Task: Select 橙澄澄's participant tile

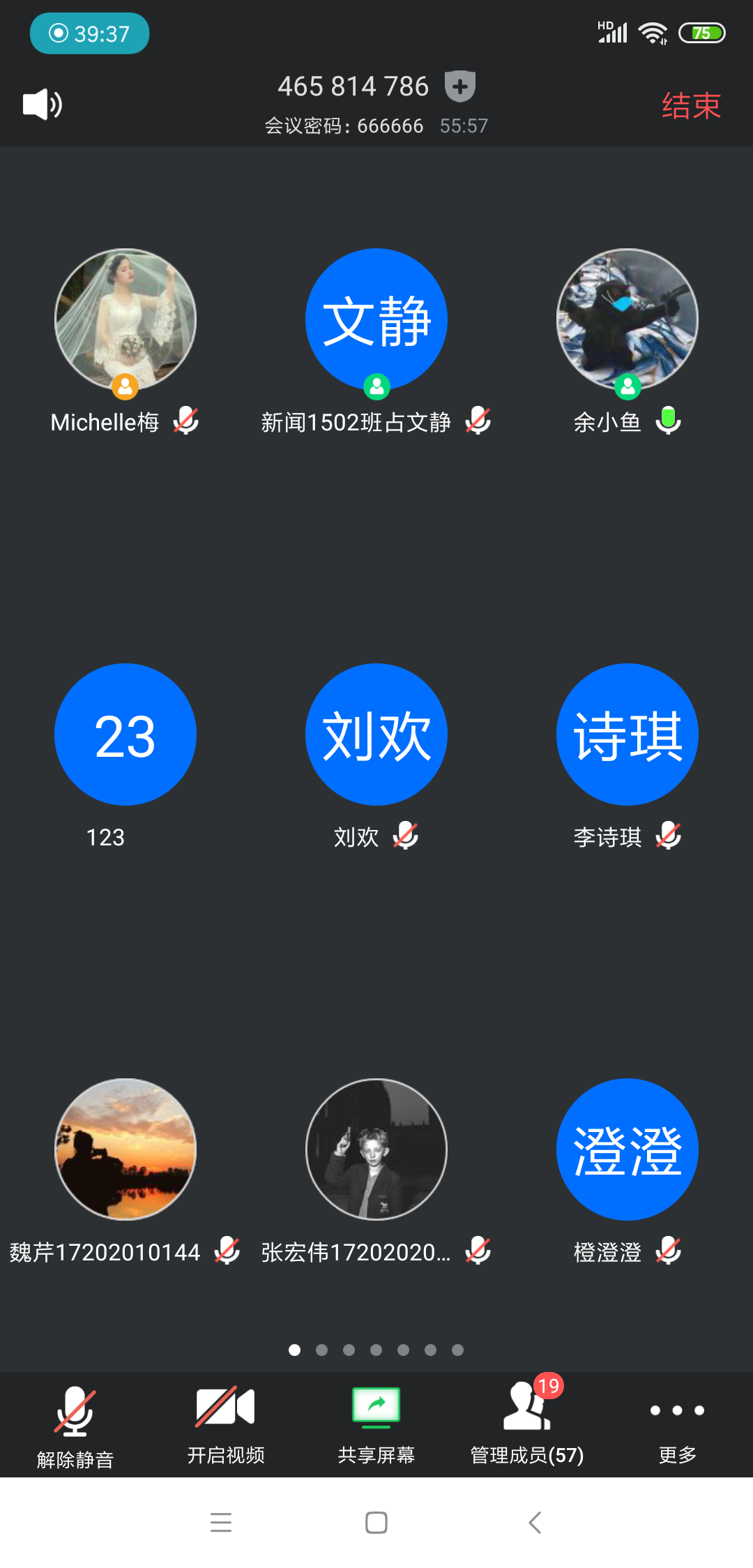Action: [x=627, y=1149]
